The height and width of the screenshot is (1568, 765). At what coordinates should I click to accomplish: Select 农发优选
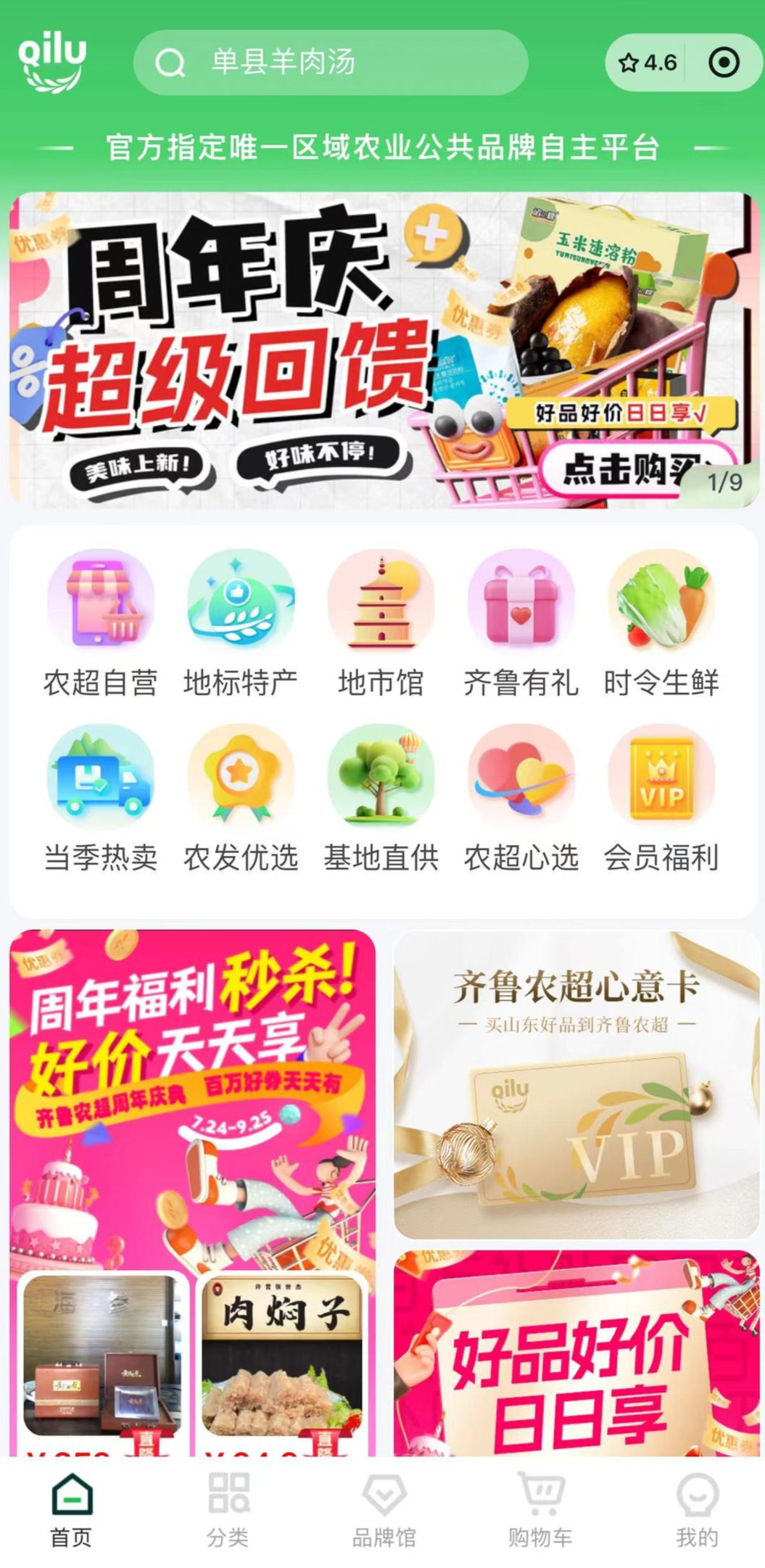point(241,798)
